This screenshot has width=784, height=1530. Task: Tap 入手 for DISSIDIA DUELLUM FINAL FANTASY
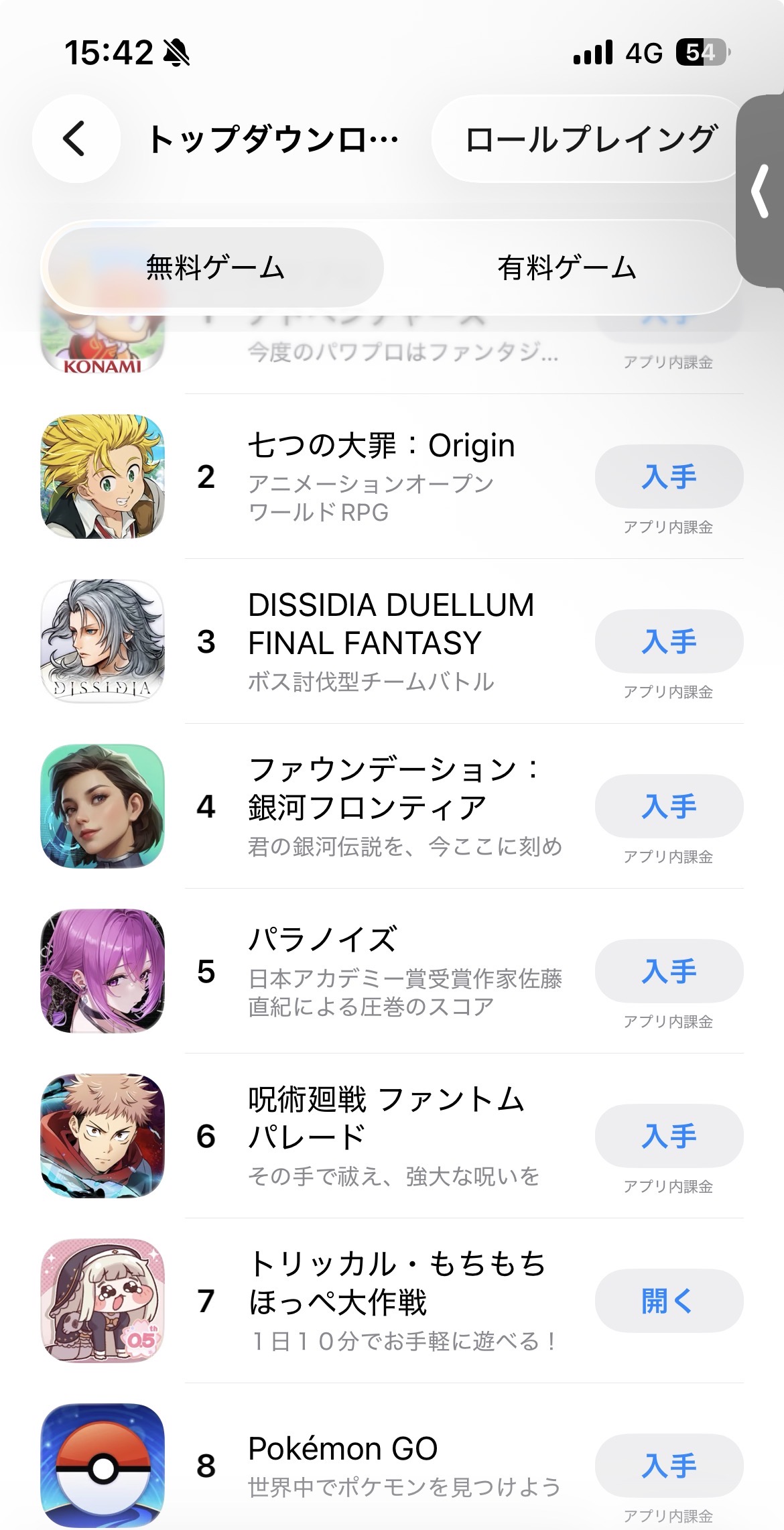pos(669,641)
